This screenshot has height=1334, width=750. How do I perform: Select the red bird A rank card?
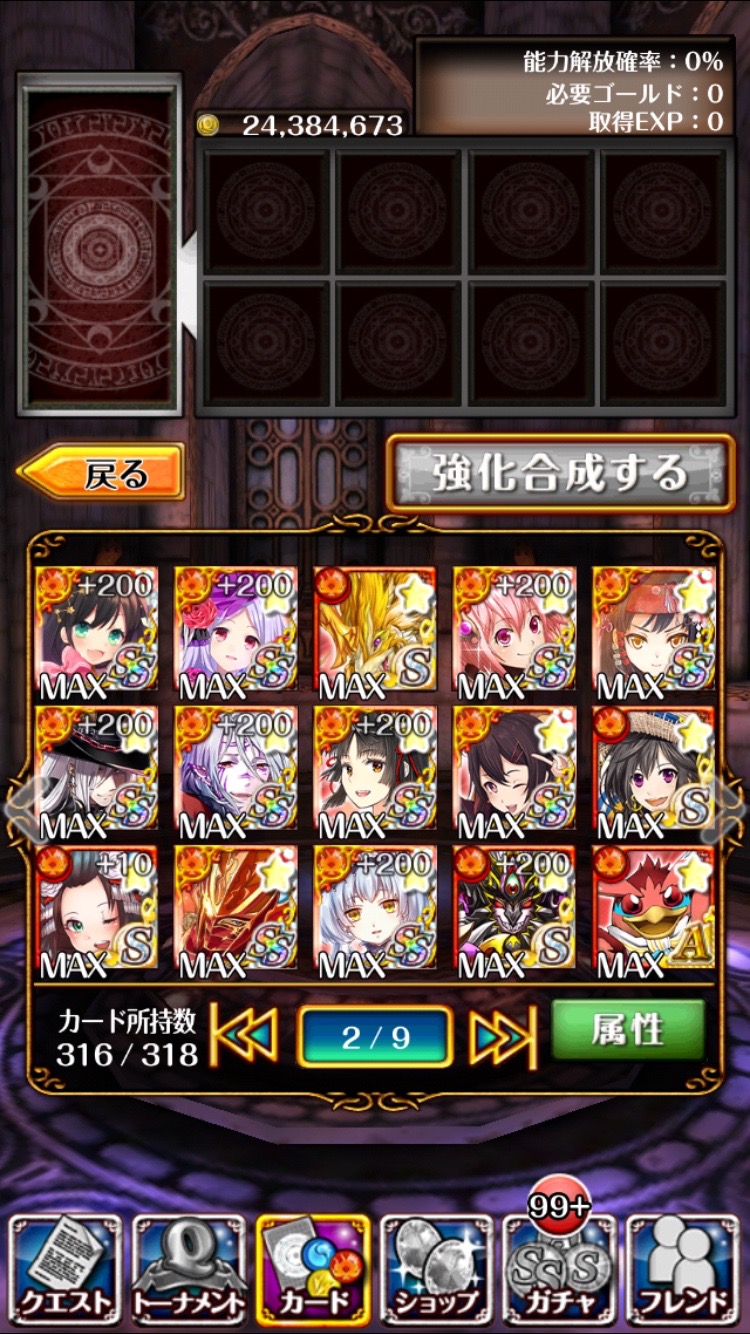point(654,910)
